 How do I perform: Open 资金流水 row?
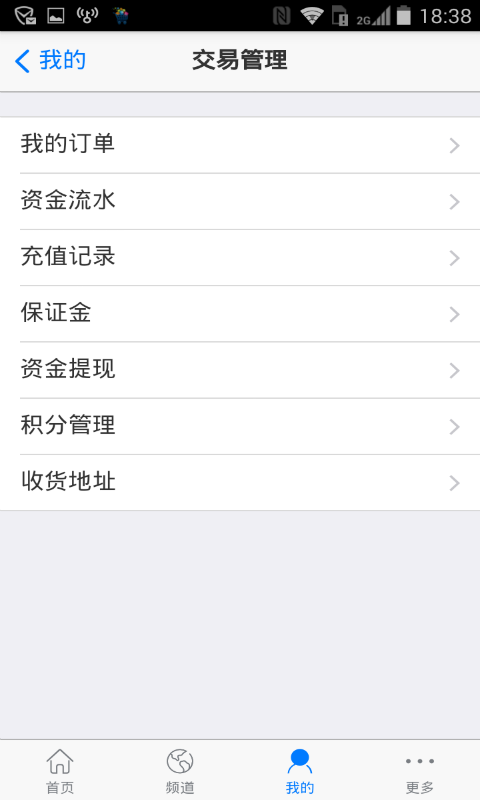[x=240, y=202]
